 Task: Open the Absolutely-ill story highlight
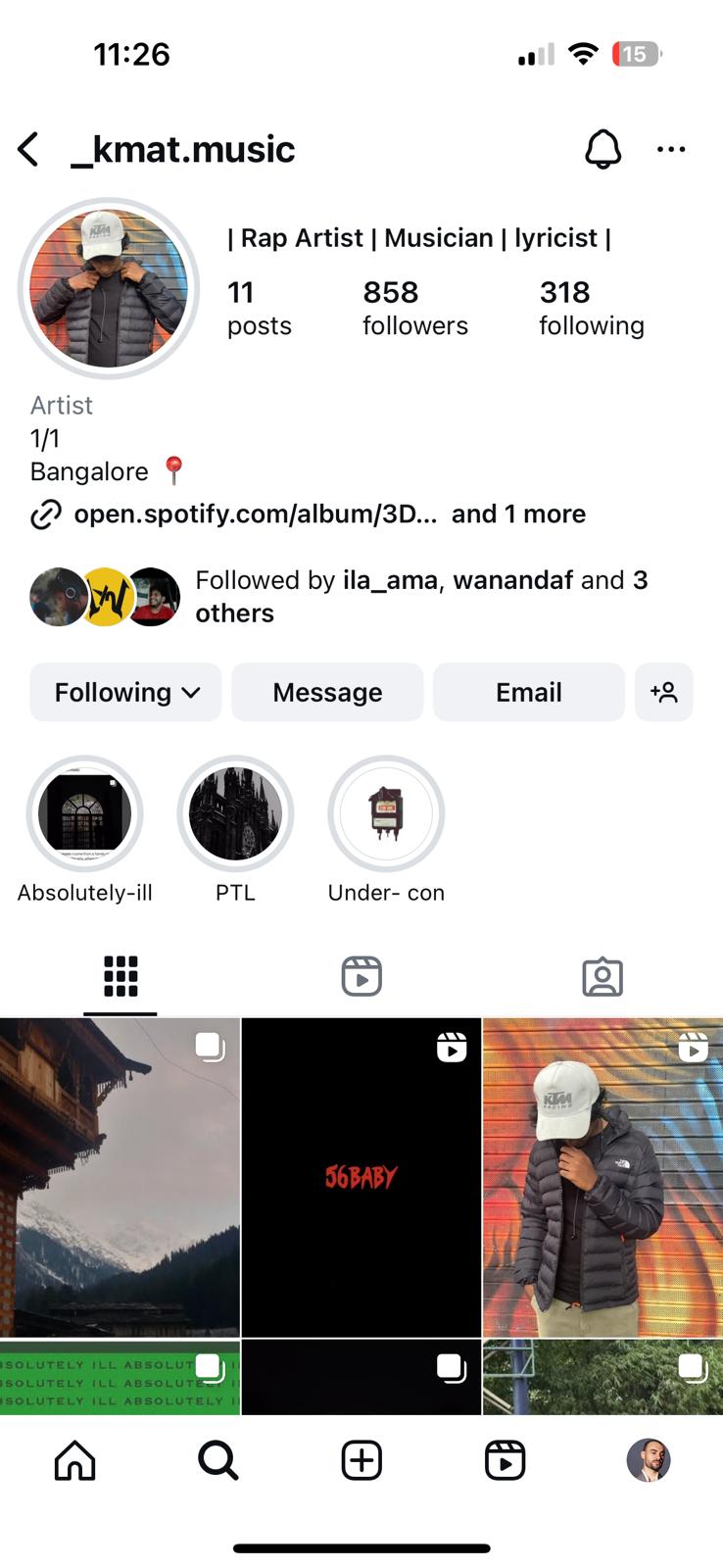click(85, 813)
